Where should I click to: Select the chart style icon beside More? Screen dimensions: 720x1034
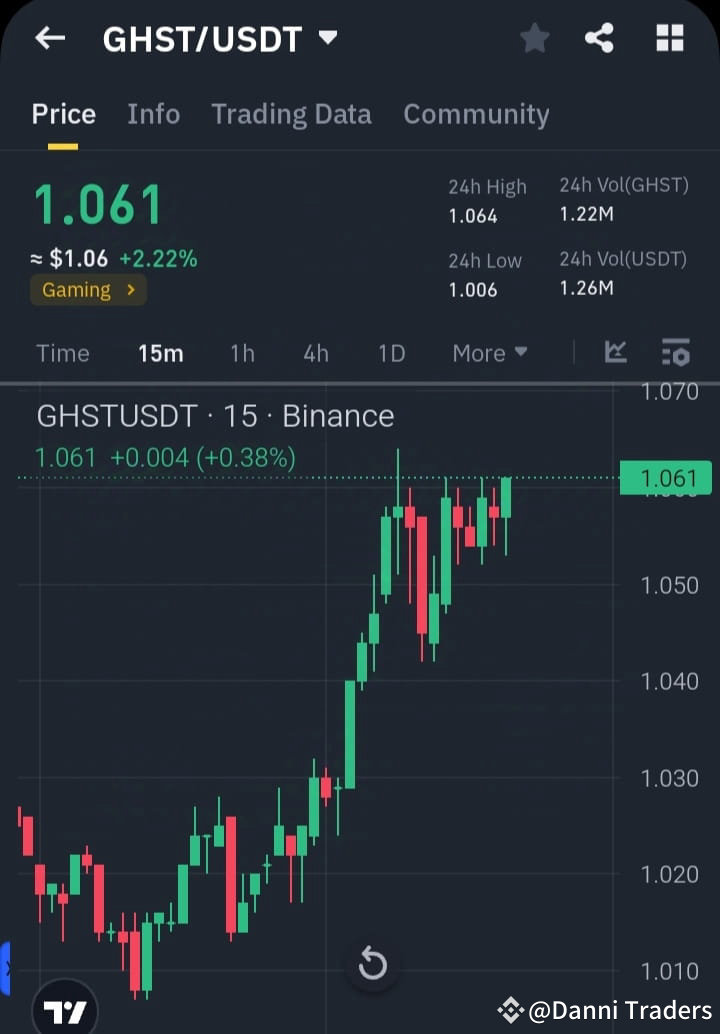(x=616, y=352)
